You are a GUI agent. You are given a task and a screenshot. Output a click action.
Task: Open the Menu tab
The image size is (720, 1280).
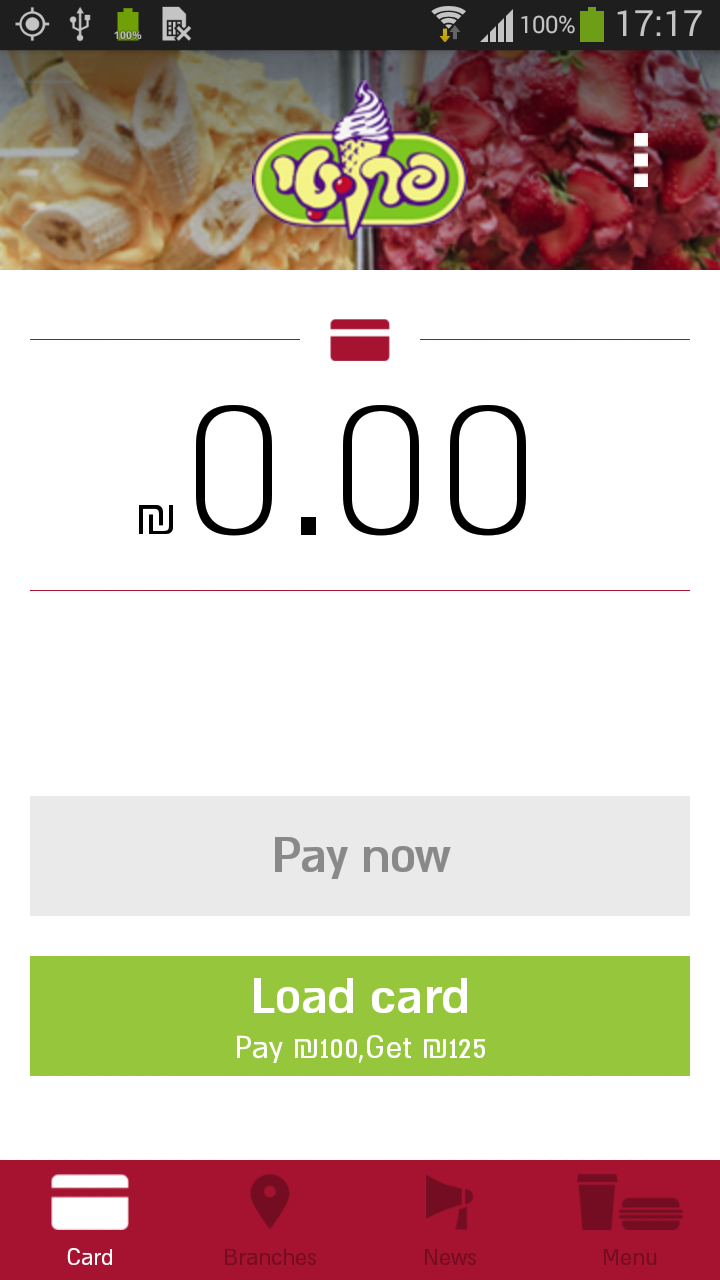tap(630, 1220)
